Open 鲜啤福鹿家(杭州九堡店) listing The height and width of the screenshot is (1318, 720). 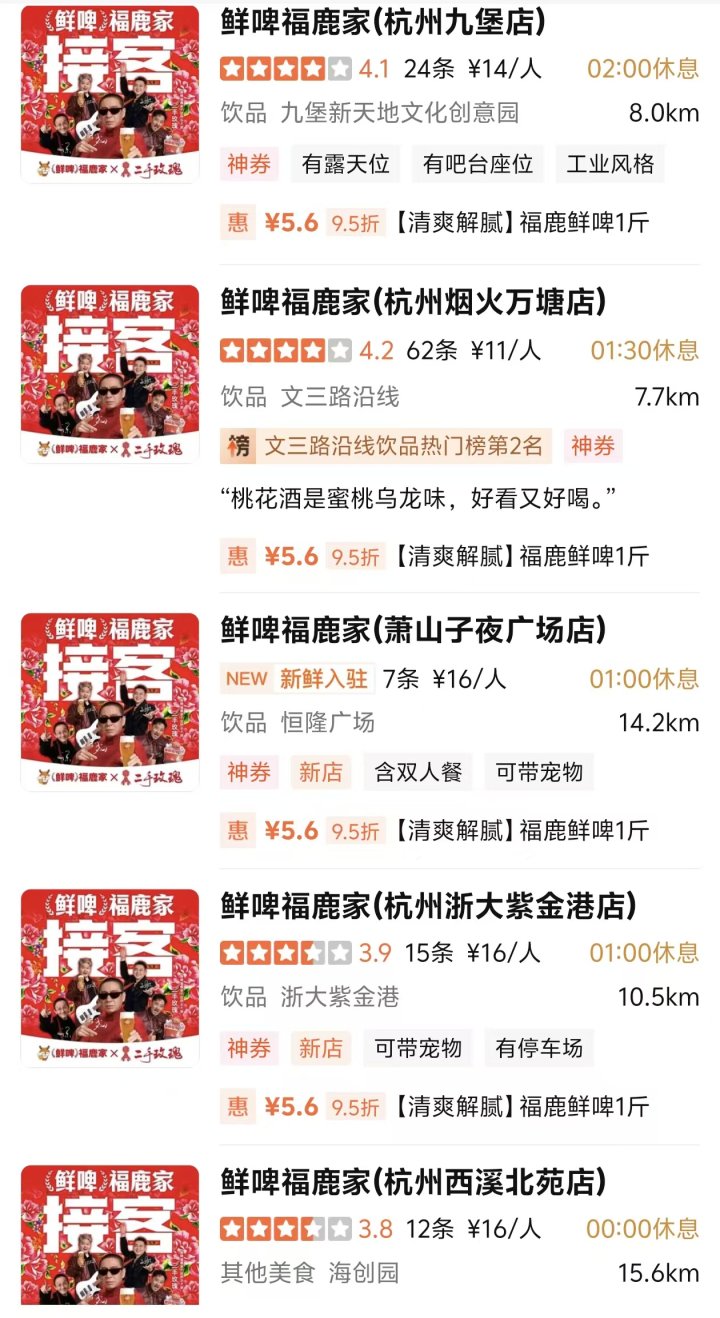pyautogui.click(x=383, y=21)
